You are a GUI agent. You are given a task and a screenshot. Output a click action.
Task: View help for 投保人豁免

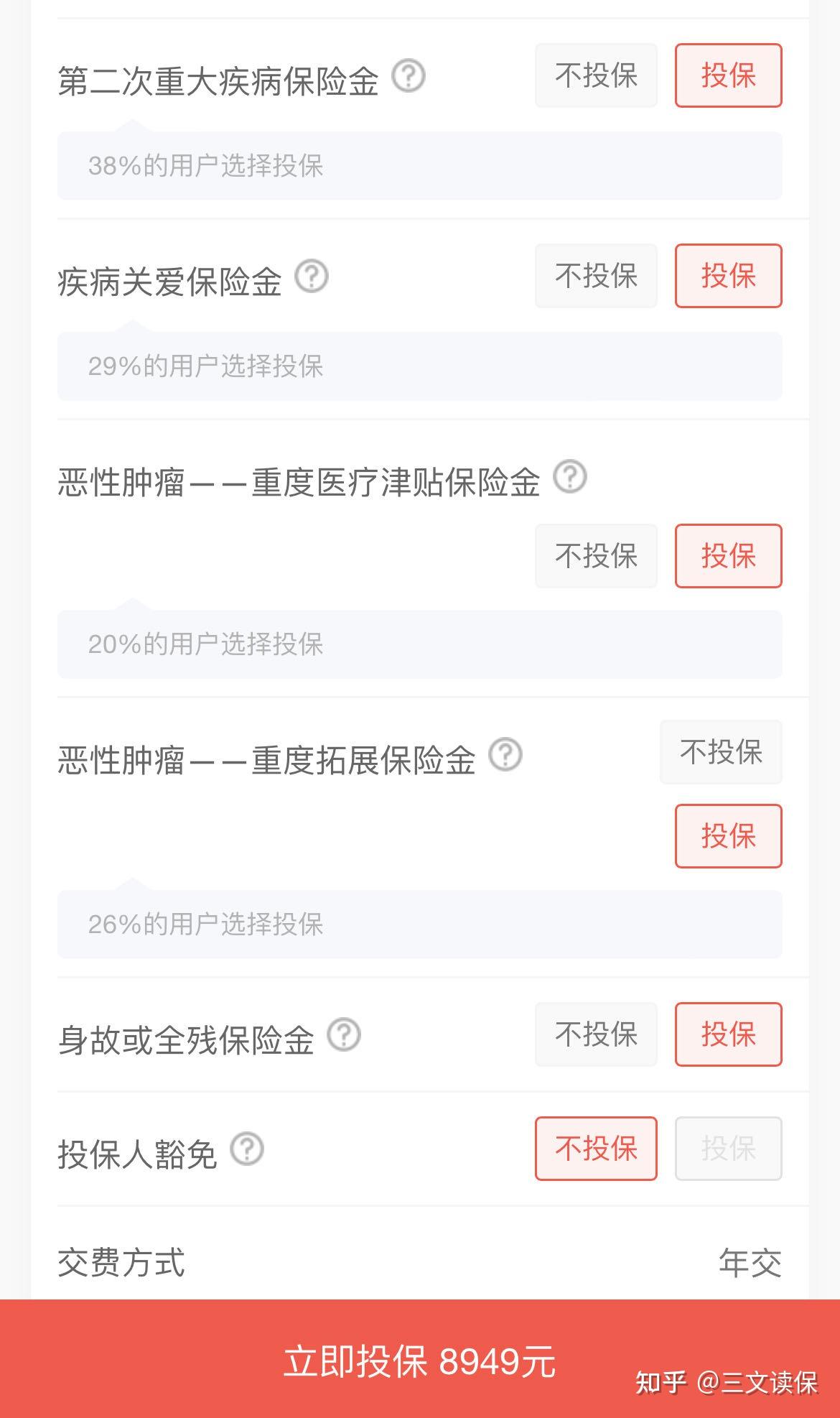[247, 1149]
